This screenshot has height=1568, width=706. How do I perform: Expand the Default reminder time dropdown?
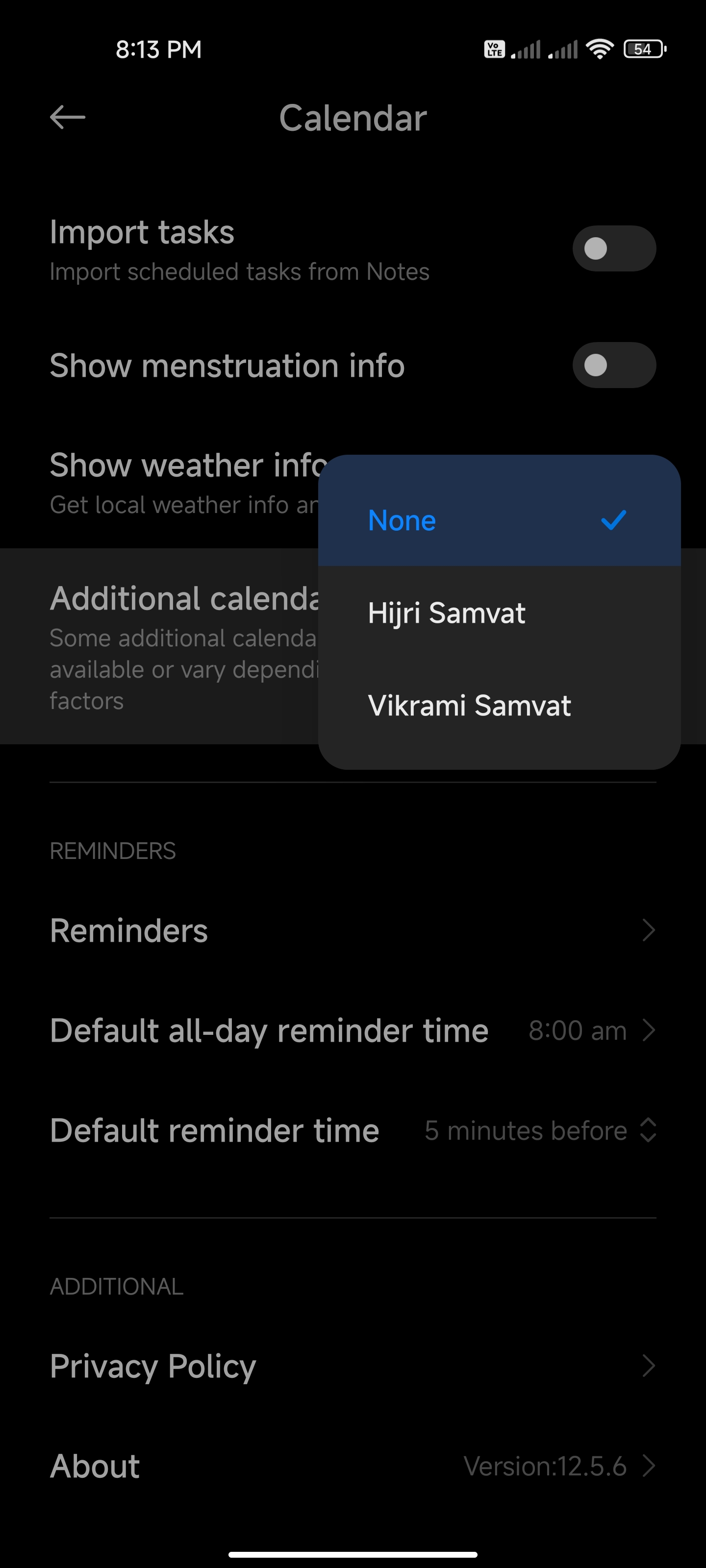tap(353, 1130)
